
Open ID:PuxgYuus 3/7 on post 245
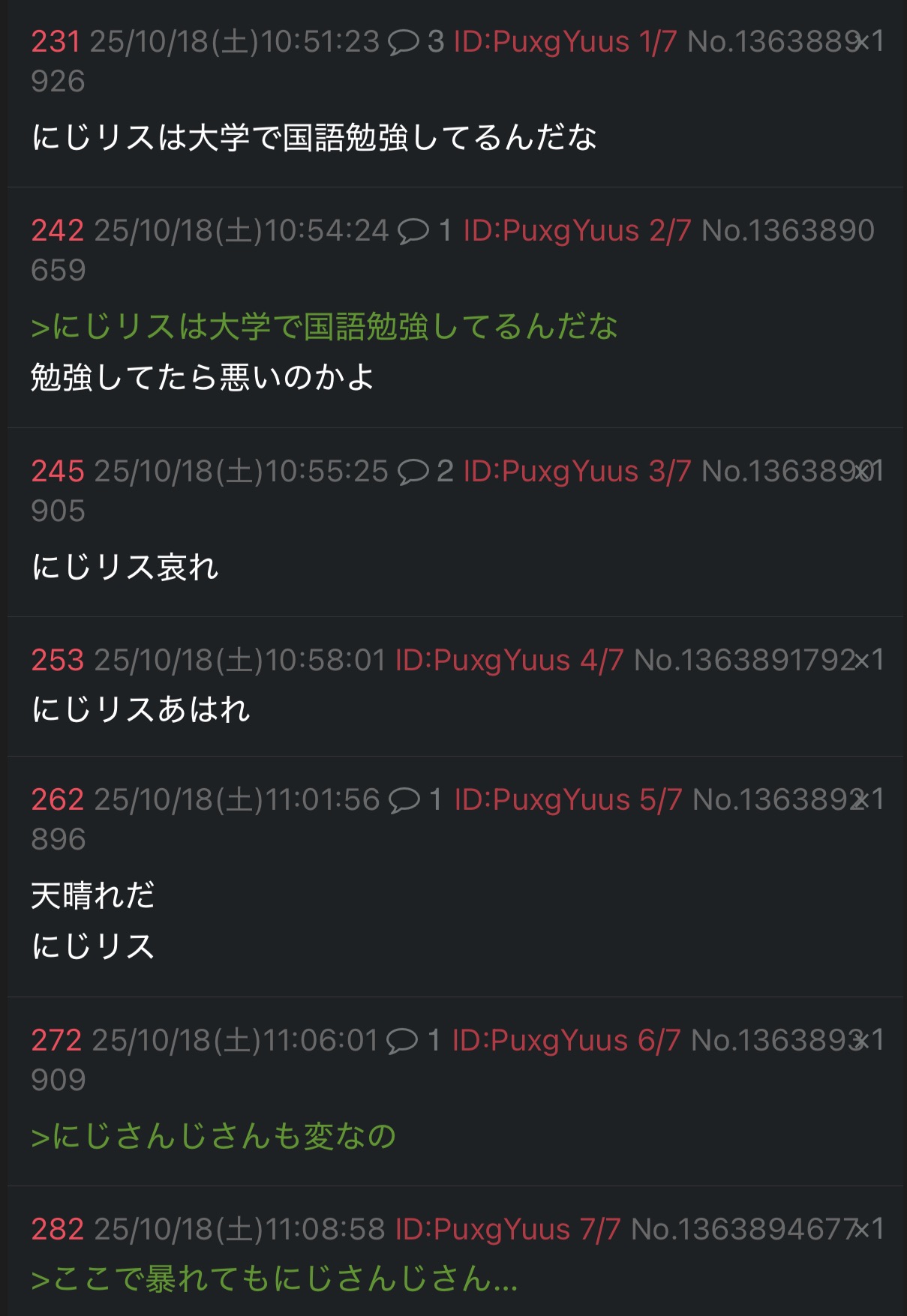(577, 471)
